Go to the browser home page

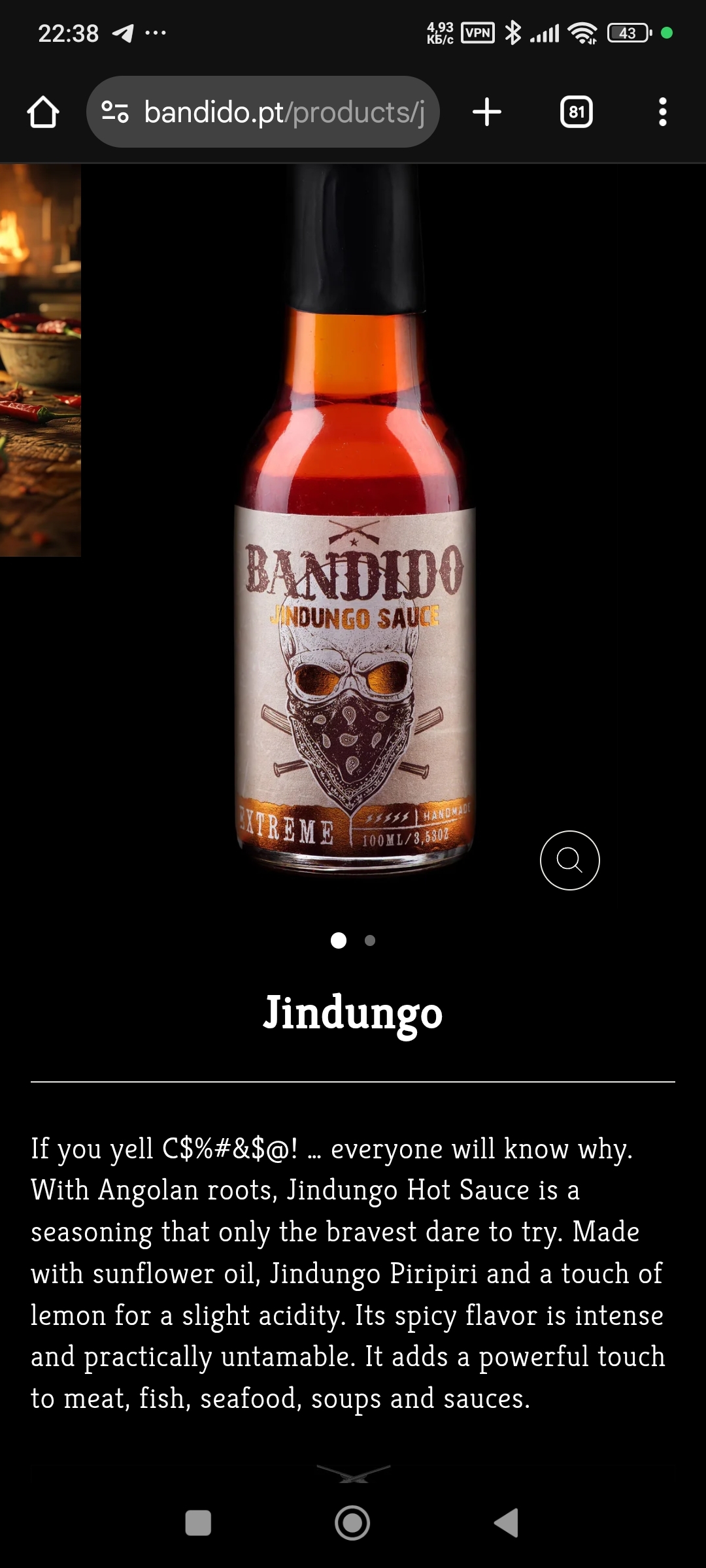coord(43,112)
